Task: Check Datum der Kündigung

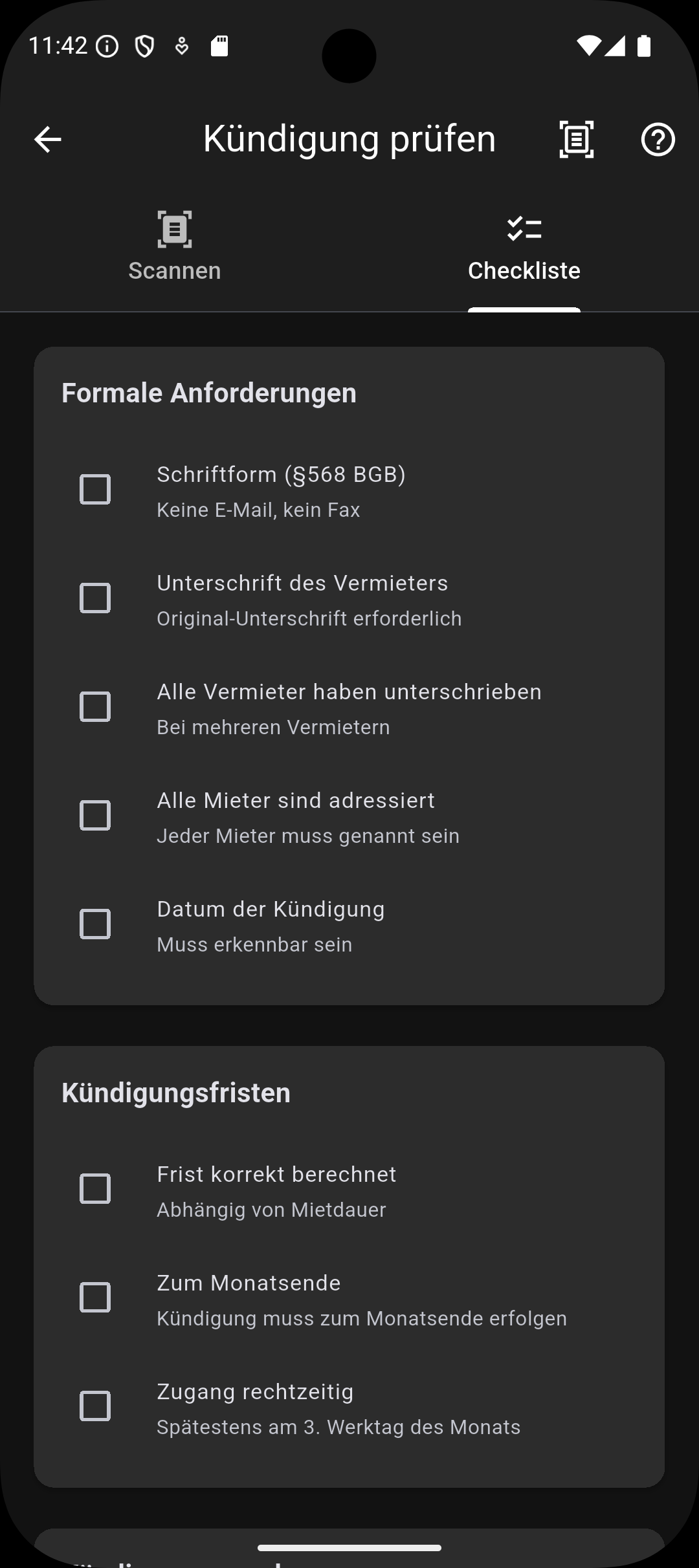Action: pos(95,924)
